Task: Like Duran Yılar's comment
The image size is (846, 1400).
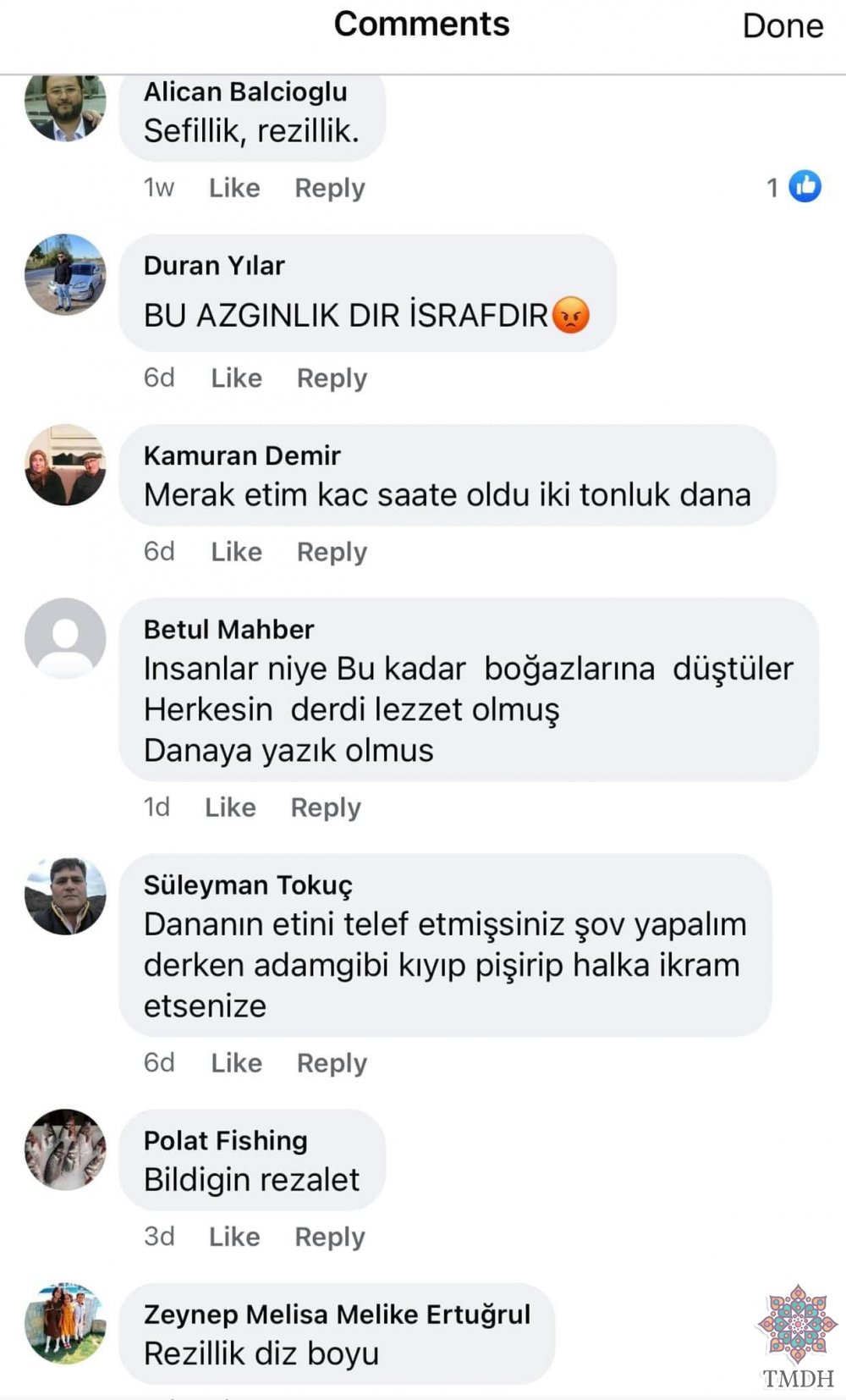Action: [x=236, y=378]
